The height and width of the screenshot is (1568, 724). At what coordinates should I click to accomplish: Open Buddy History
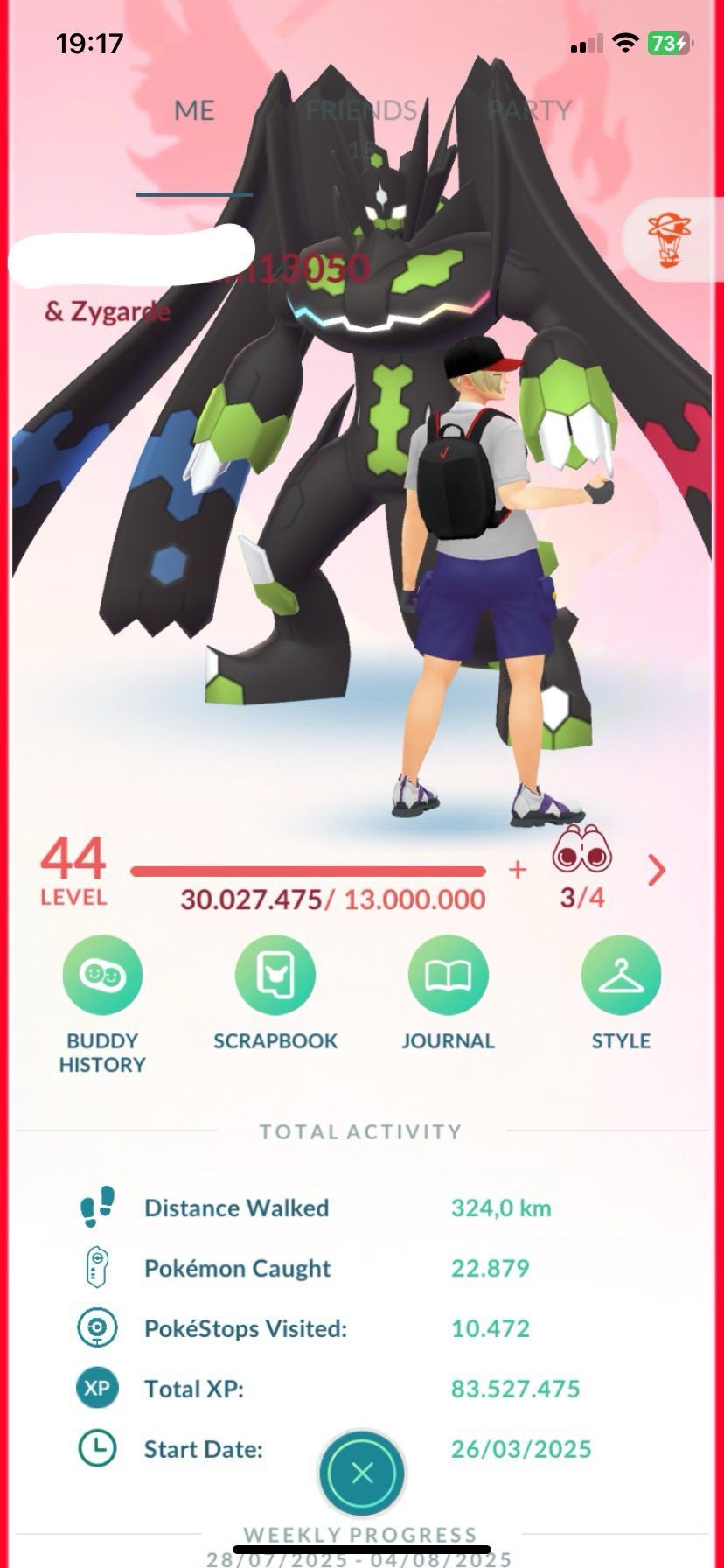tap(101, 1004)
